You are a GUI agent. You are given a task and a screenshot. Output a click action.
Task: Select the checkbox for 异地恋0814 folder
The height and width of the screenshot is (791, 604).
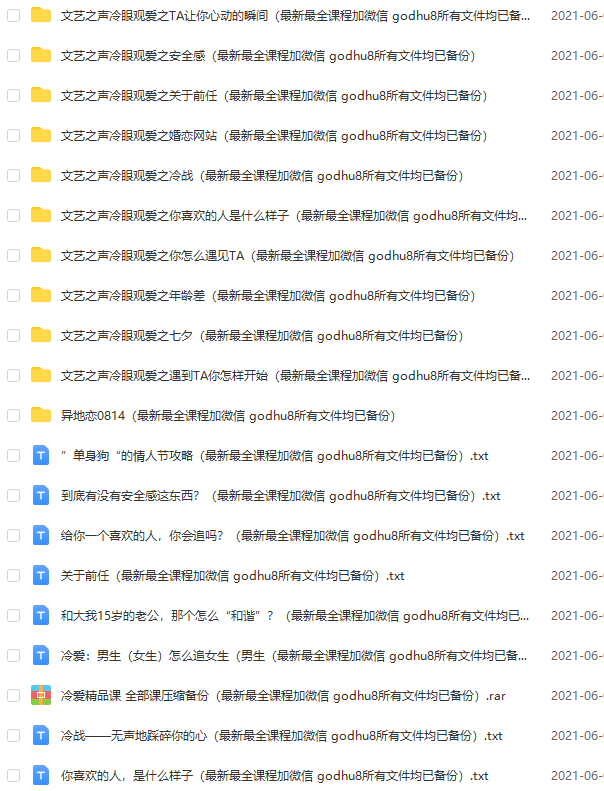click(x=13, y=415)
